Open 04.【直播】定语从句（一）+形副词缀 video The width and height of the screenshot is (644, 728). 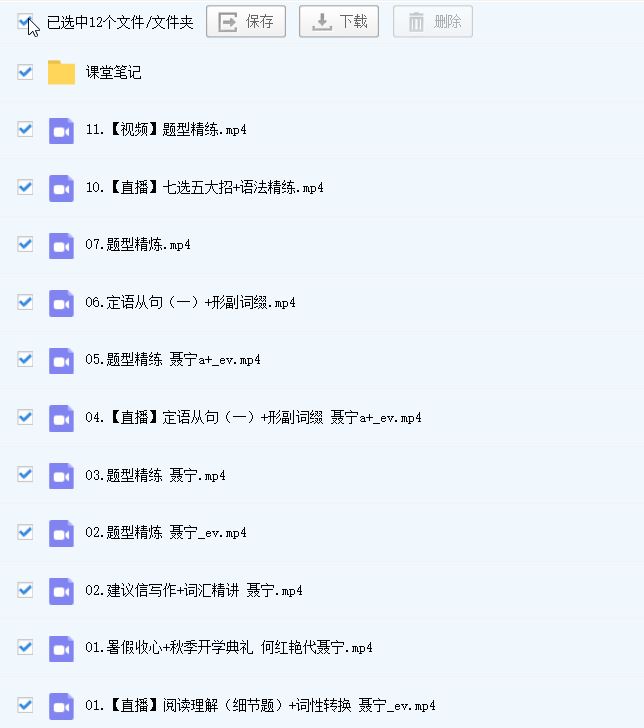(253, 417)
